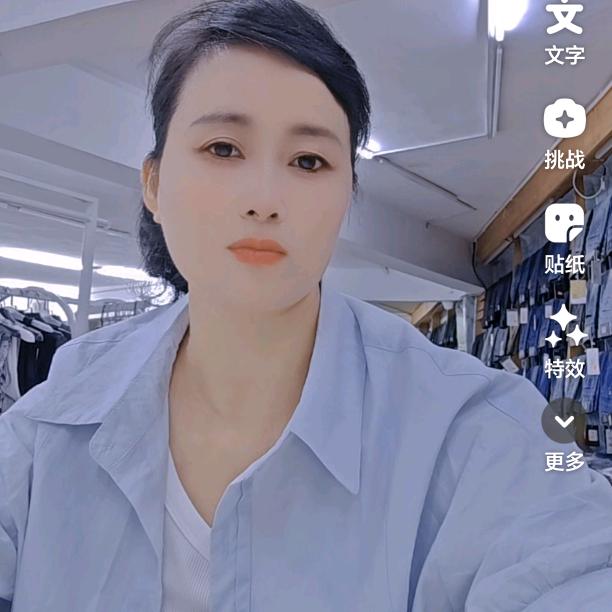Open the 文字 text tool

click(564, 20)
